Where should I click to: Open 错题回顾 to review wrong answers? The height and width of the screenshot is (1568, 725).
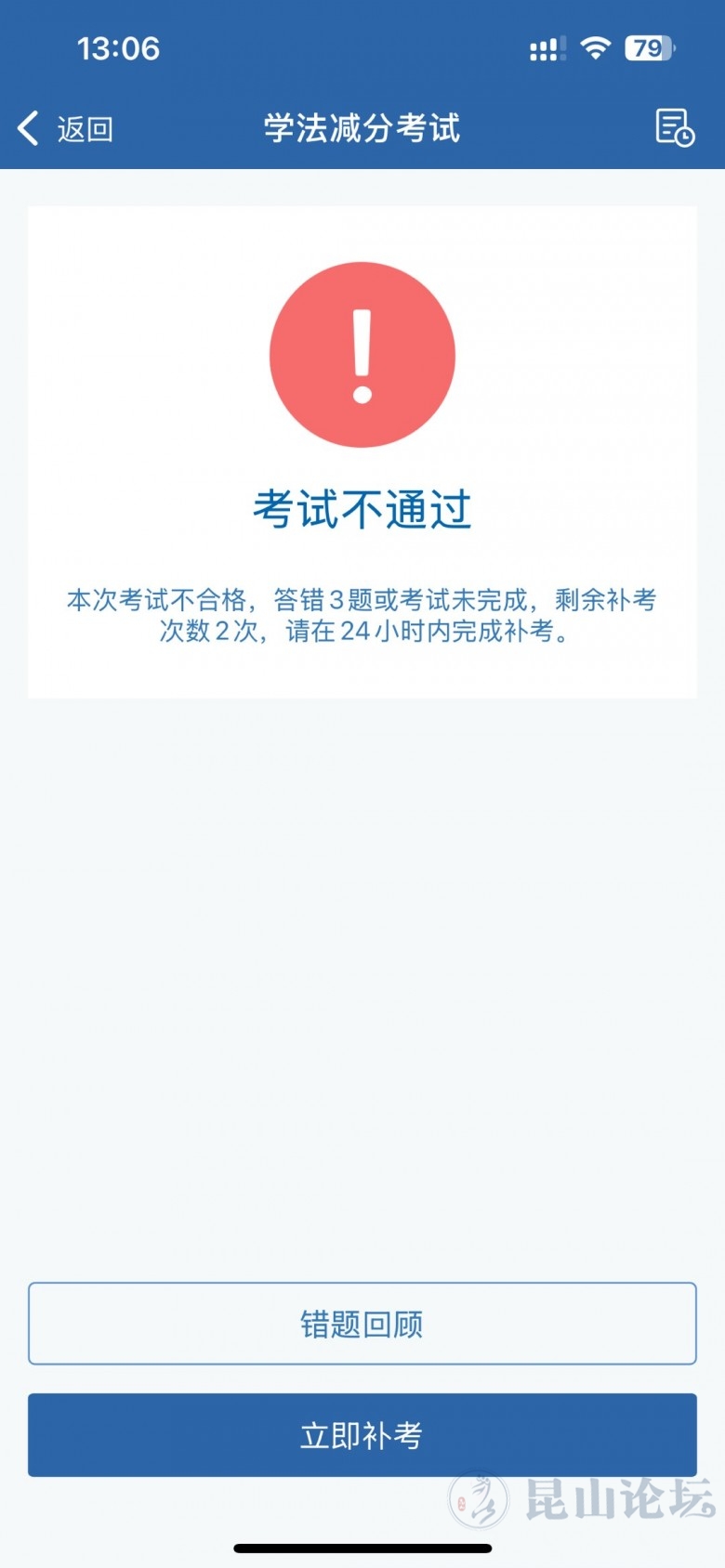(362, 1324)
